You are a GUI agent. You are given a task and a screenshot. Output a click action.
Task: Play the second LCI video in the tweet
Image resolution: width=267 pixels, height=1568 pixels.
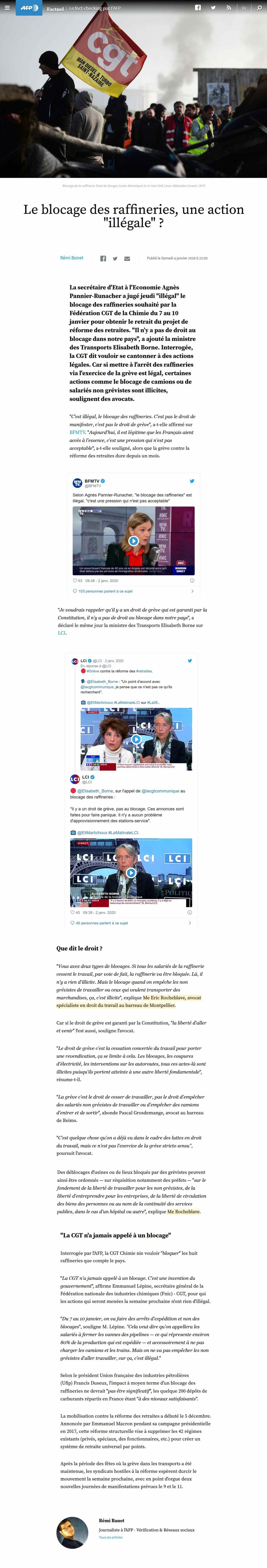(x=131, y=872)
